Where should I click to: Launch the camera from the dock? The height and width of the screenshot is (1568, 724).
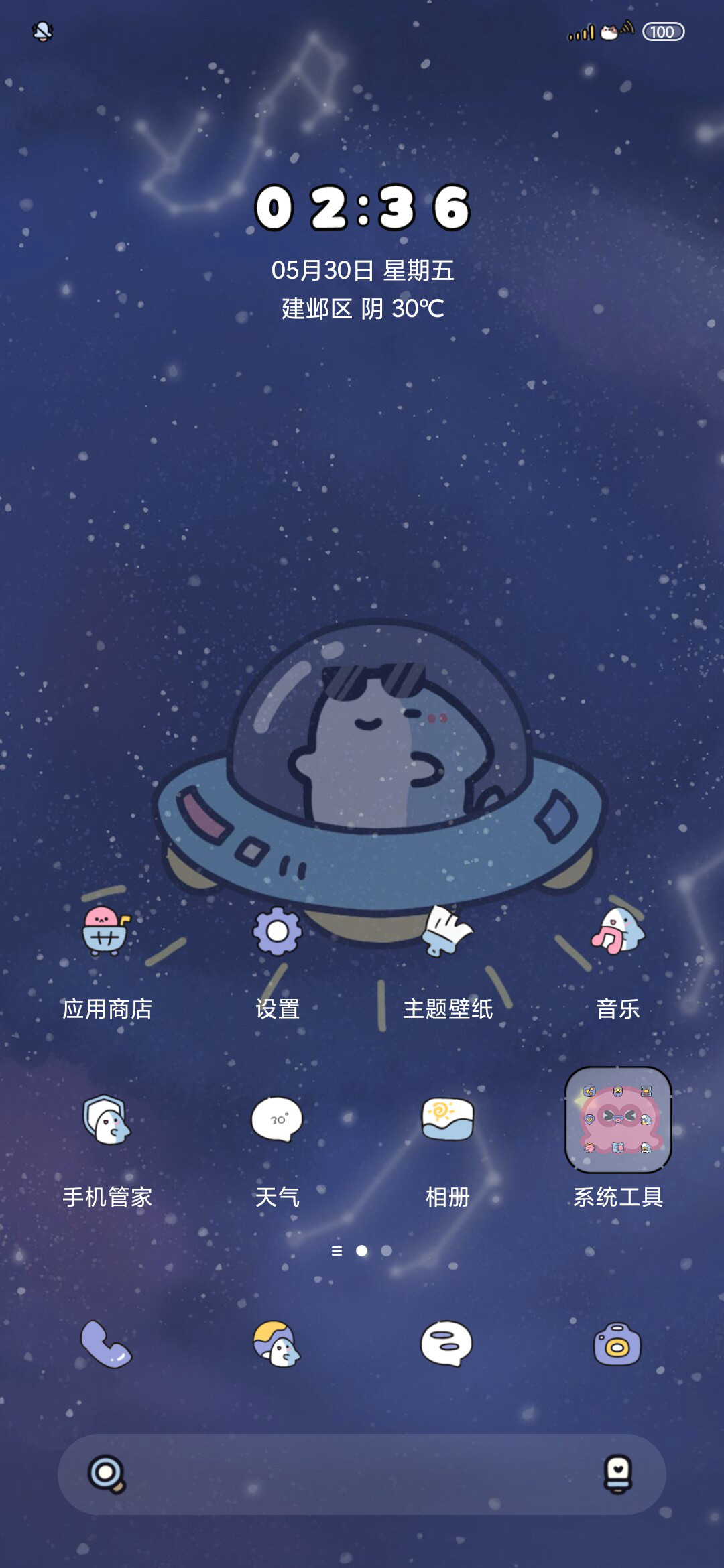618,1344
